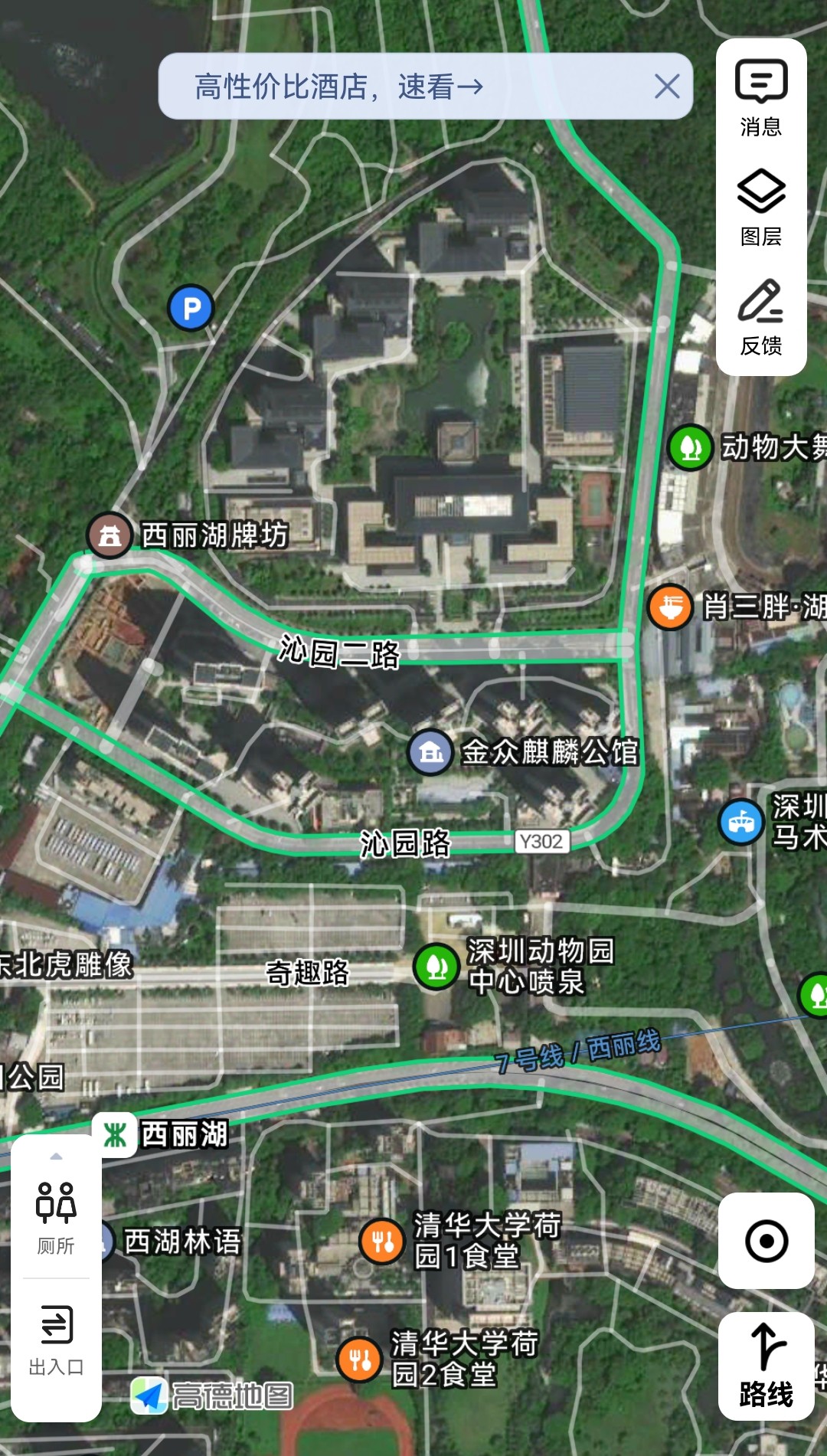Recenter map on my current location
827x1456 pixels.
[x=766, y=1240]
